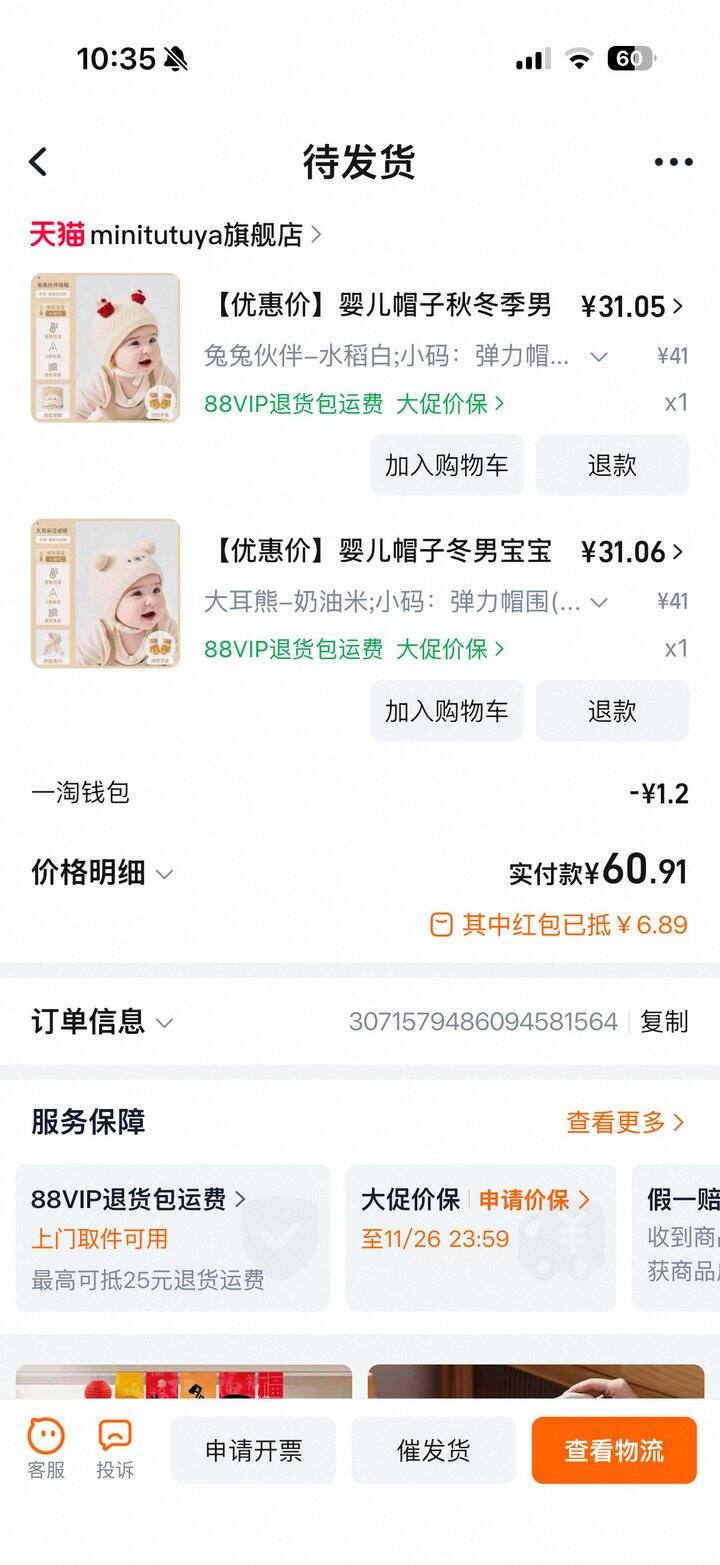Request 退款 for the 兔兔伙伴 hat

click(x=612, y=465)
